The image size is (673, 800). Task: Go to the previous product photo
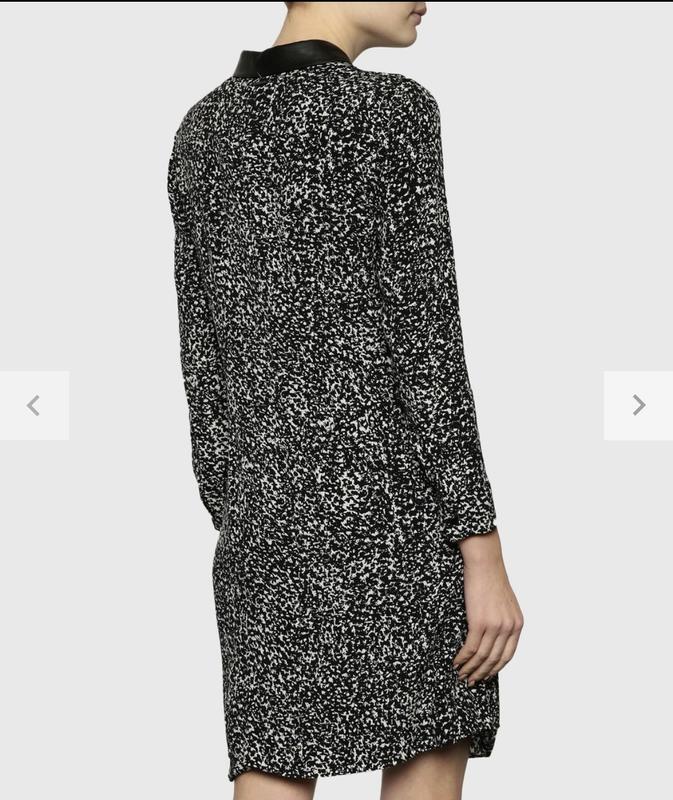[x=34, y=405]
